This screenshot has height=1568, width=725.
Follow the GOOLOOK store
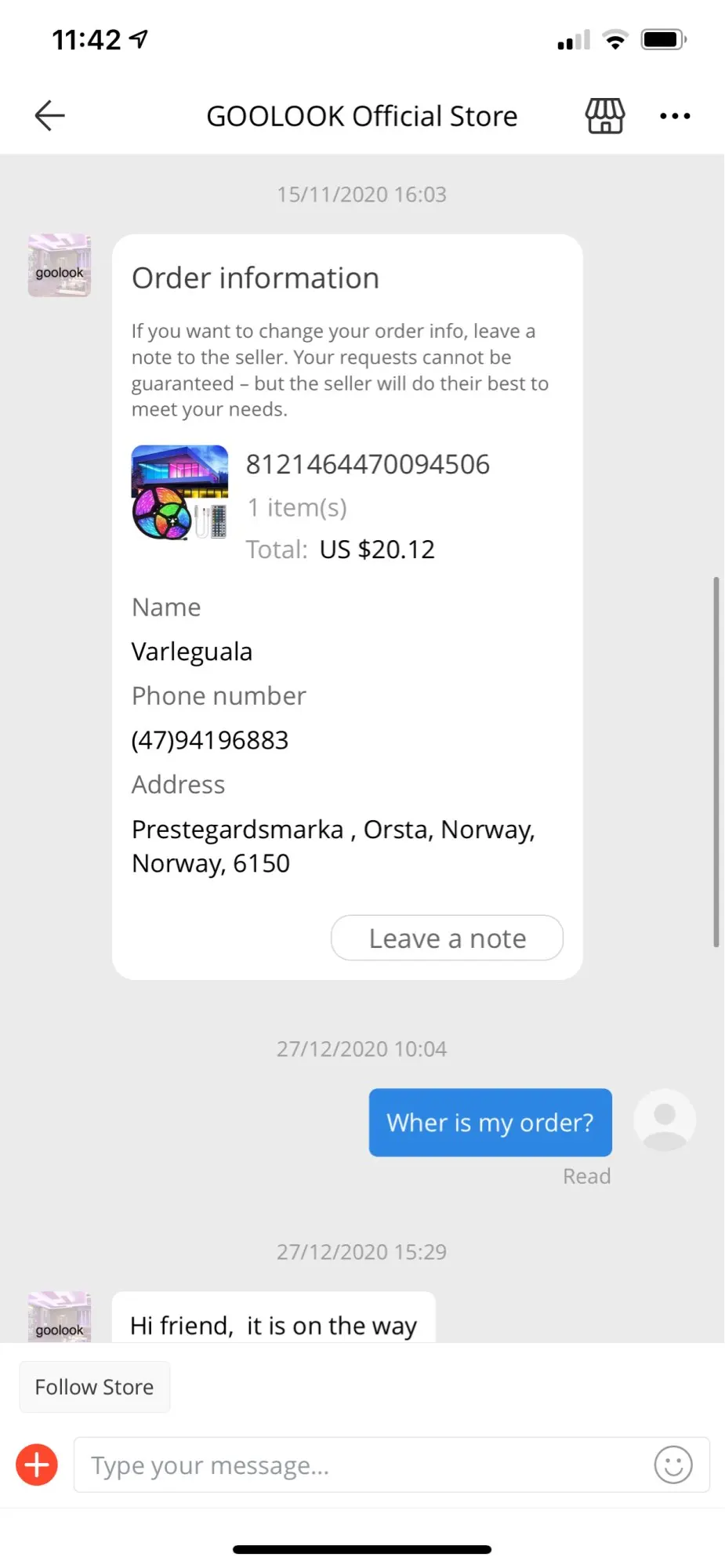coord(94,1387)
